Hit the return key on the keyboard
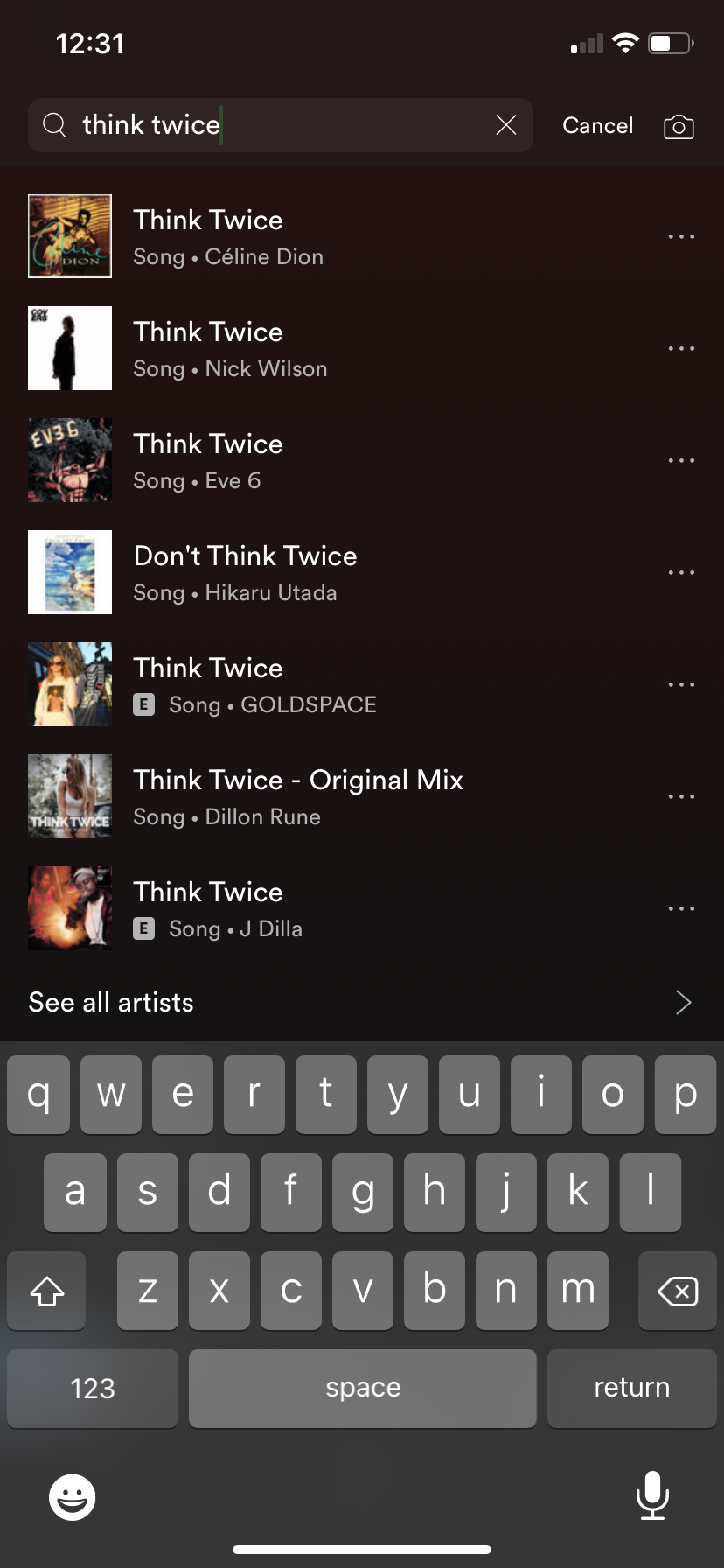The height and width of the screenshot is (1568, 724). pyautogui.click(x=631, y=1388)
